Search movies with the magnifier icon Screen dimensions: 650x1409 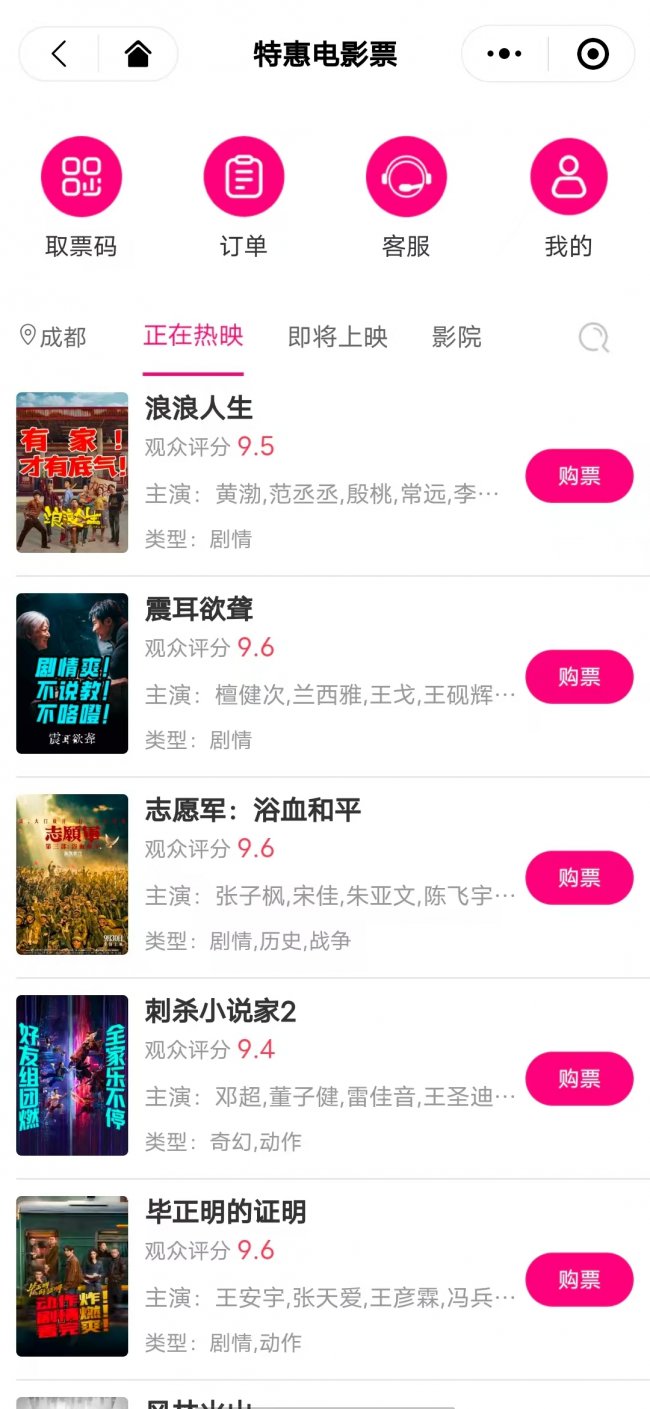coord(594,338)
